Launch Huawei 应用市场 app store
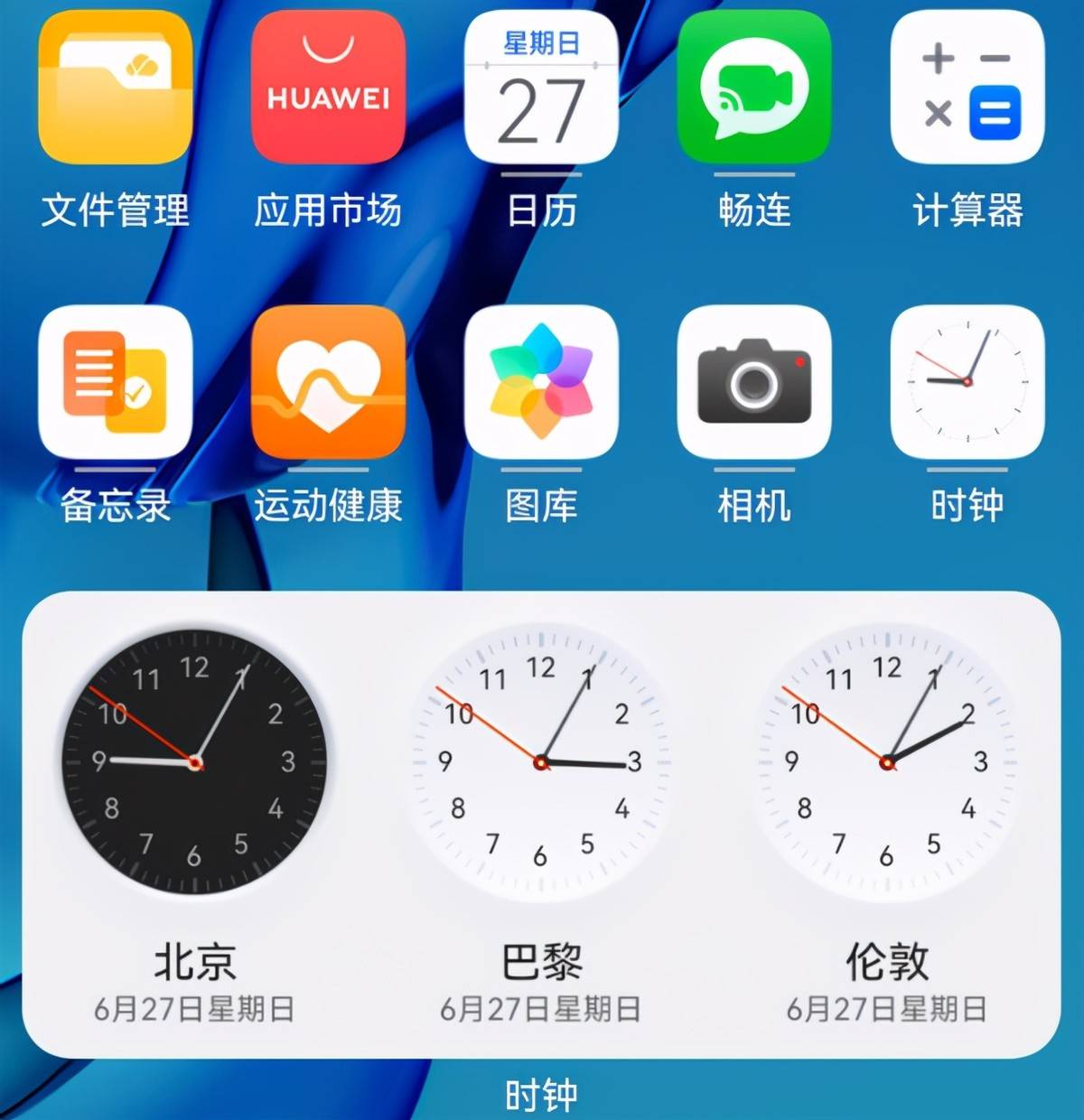 [x=328, y=88]
